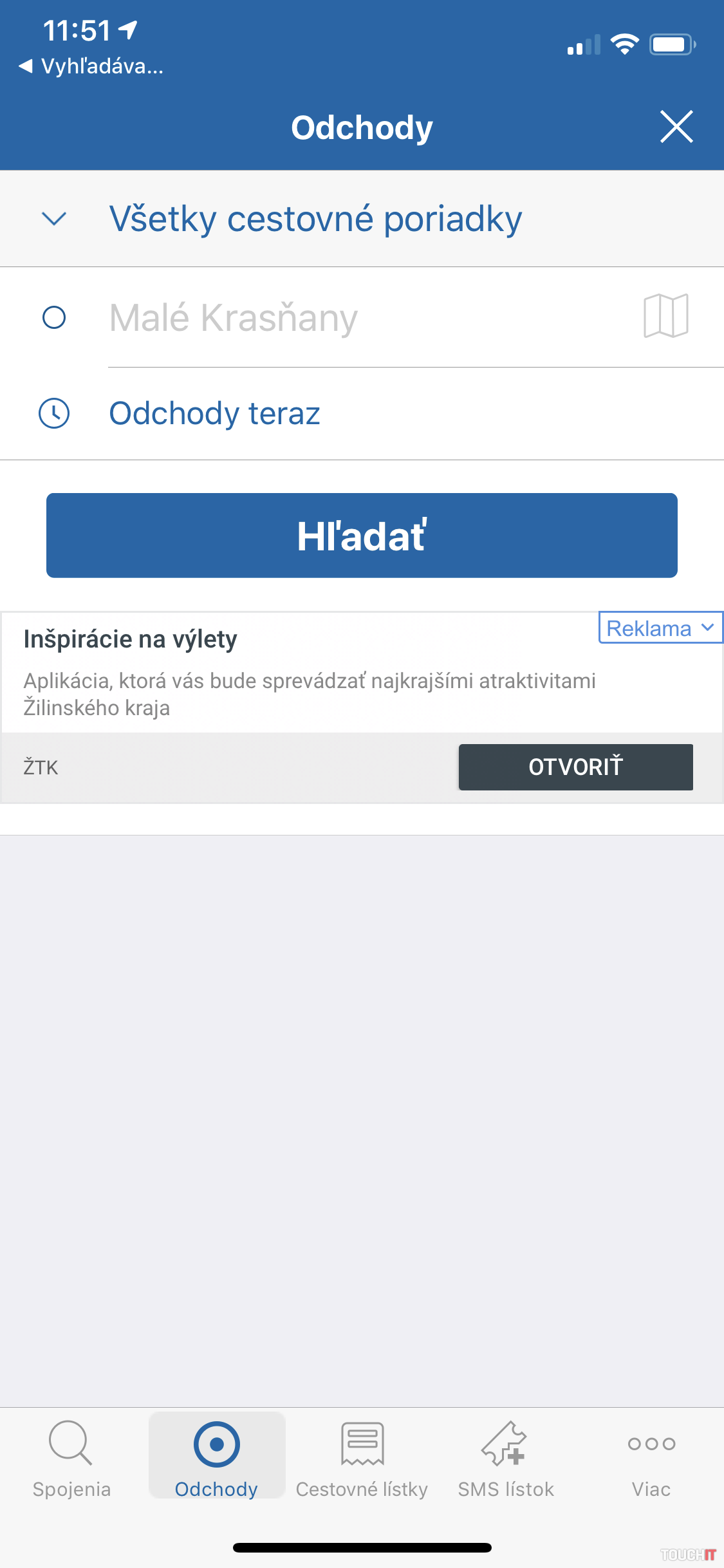Screen dimensions: 724x1568
Task: Select the Odchody tab
Action: tap(217, 1459)
